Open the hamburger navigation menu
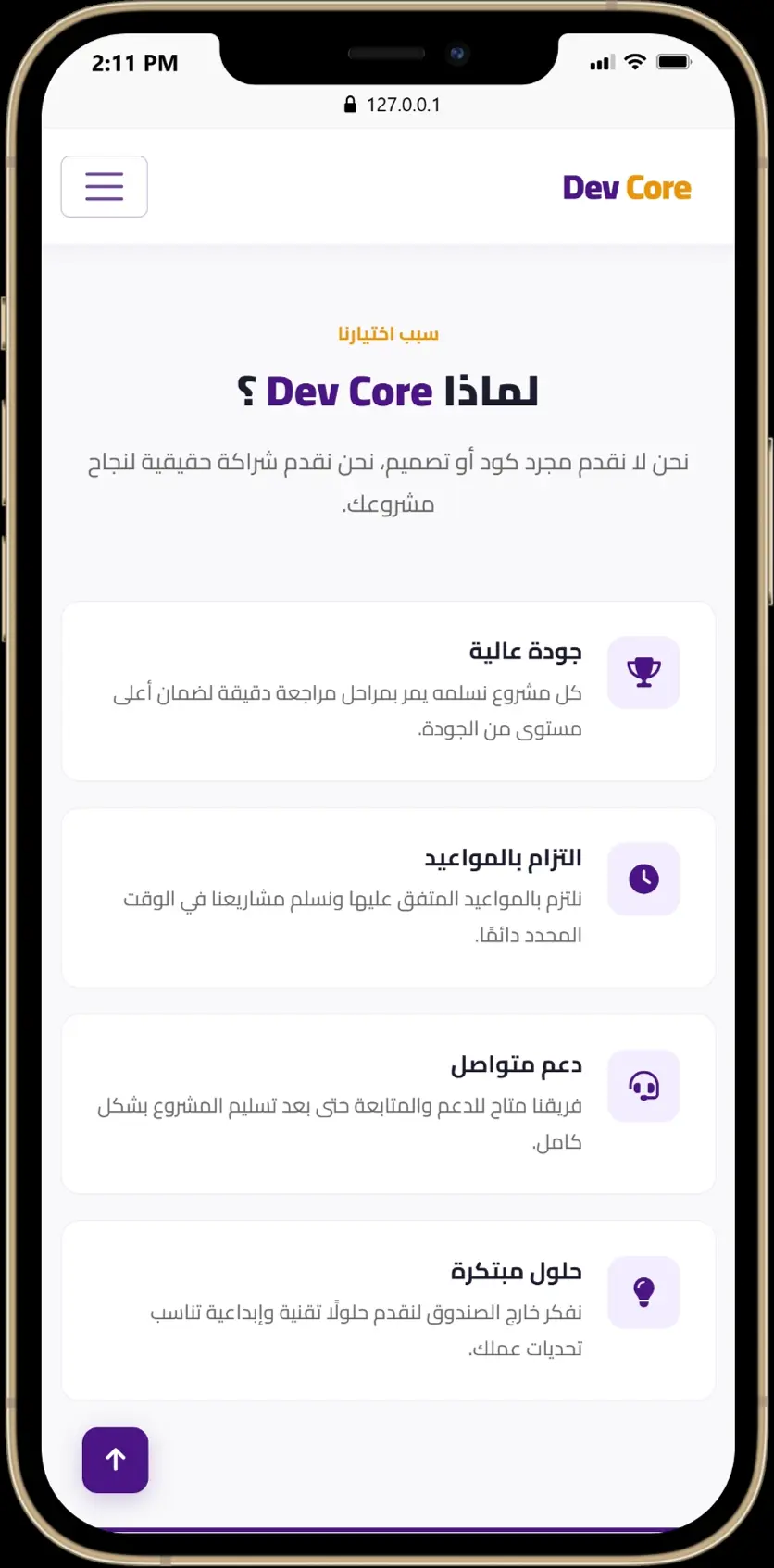 pyautogui.click(x=104, y=186)
